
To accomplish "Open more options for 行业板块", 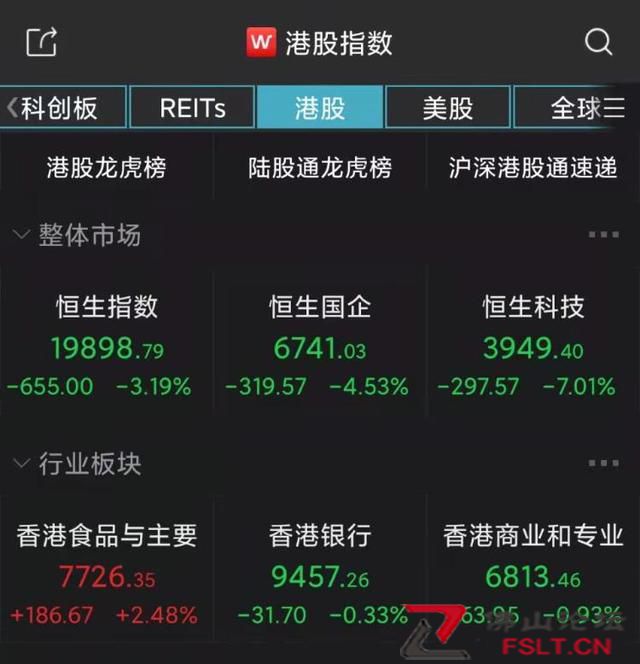I will pos(603,464).
